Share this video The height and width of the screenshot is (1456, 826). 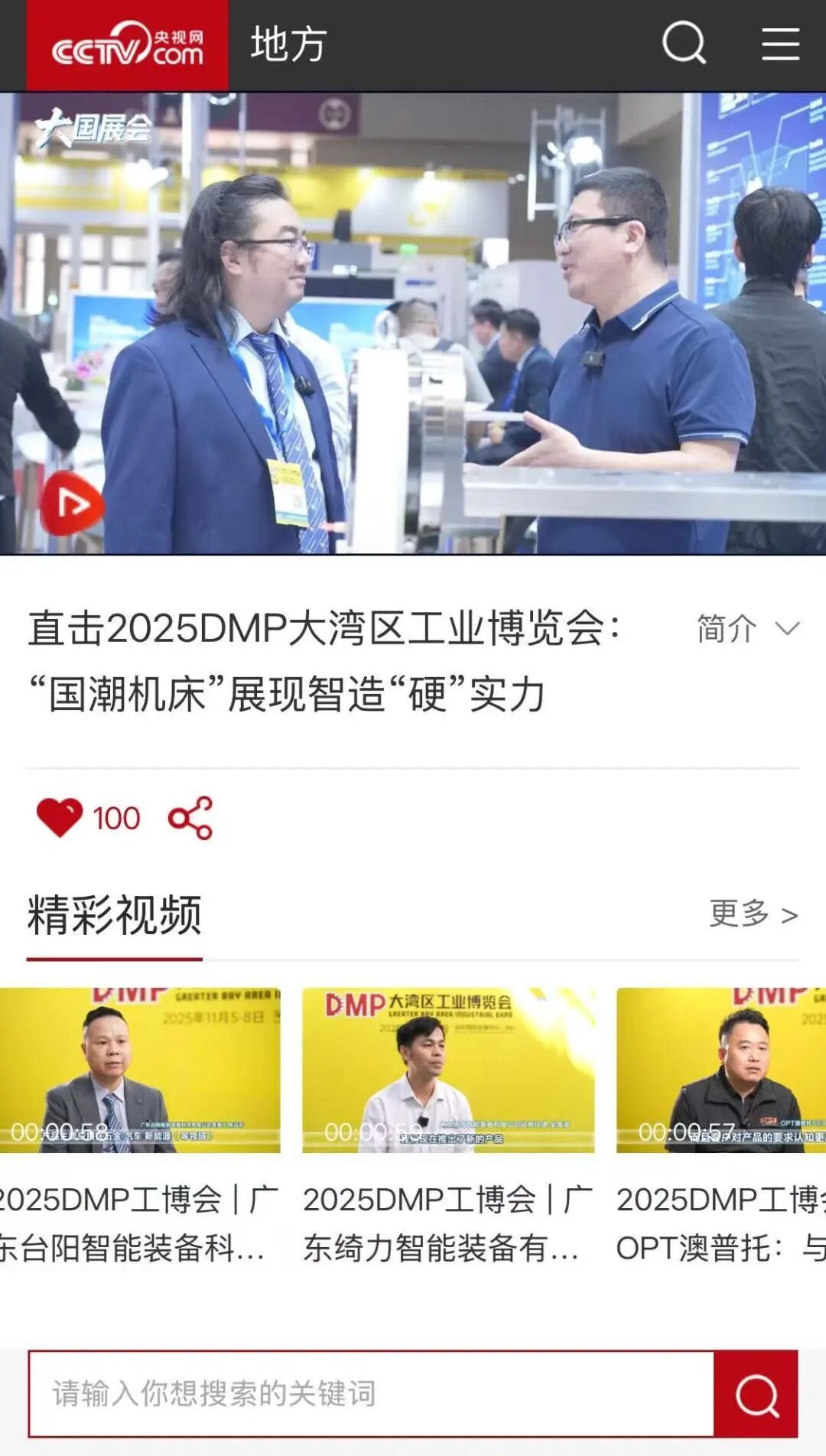point(190,818)
